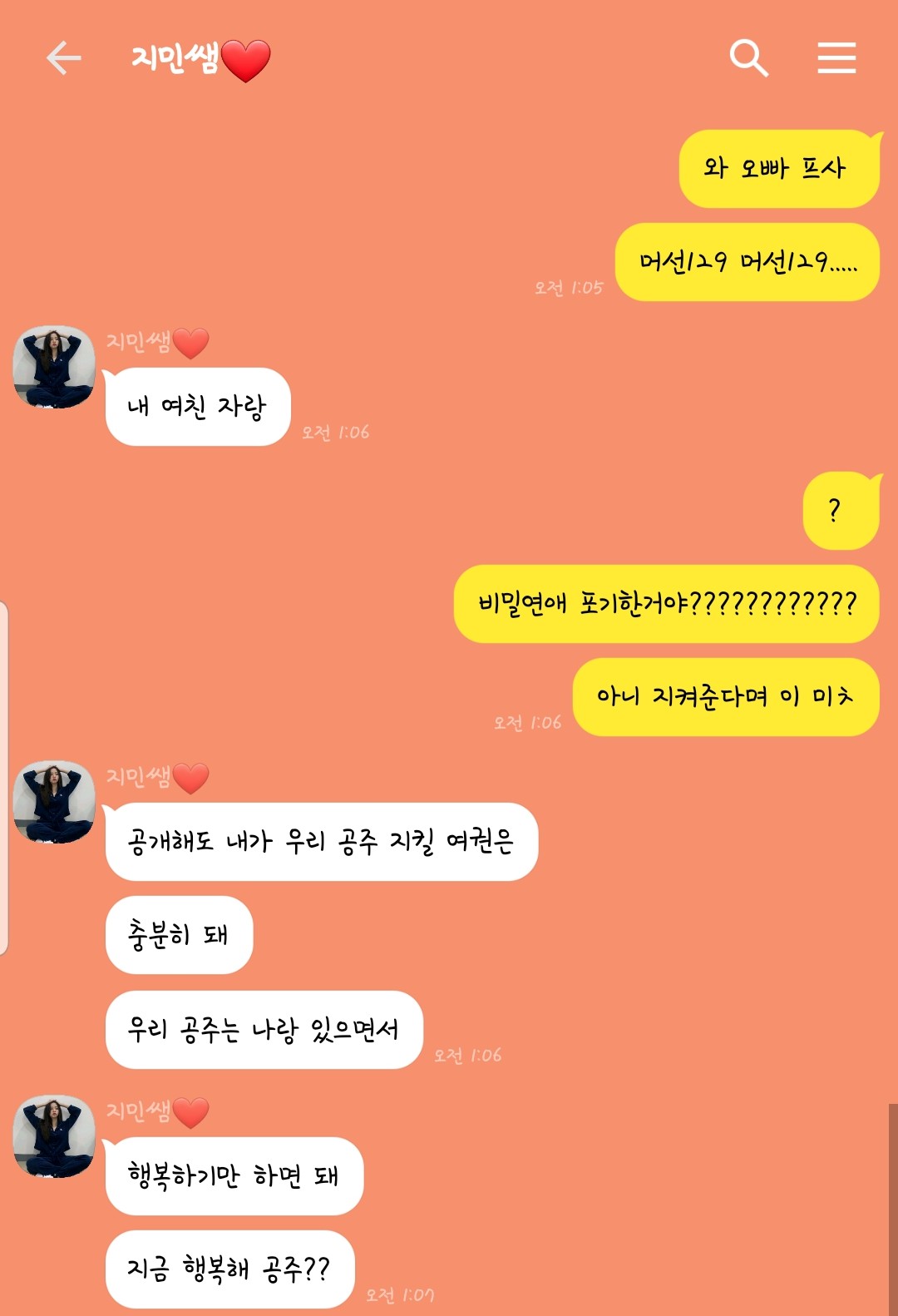Open profile photo beside '내 여친 자랑'
This screenshot has height=1316, width=898.
54,367
